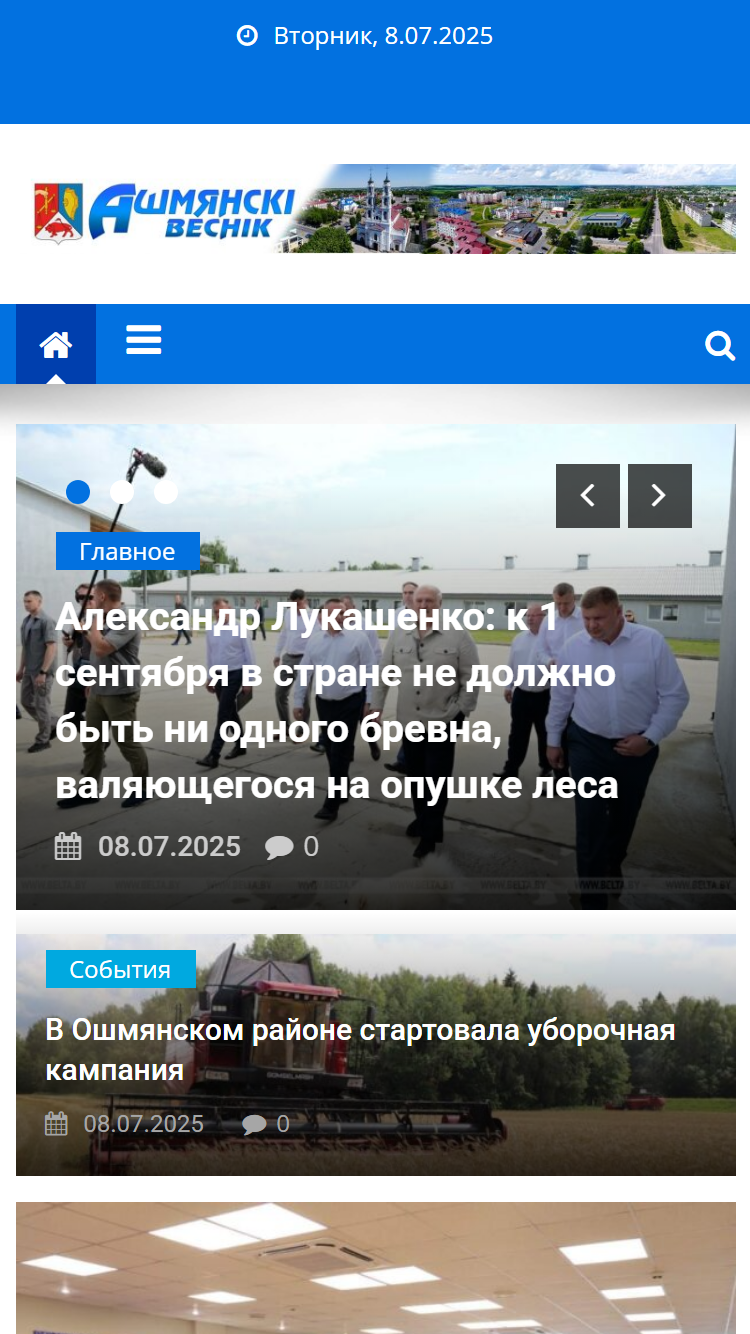The width and height of the screenshot is (750, 1334).
Task: Select the third slider dot
Action: pos(166,492)
